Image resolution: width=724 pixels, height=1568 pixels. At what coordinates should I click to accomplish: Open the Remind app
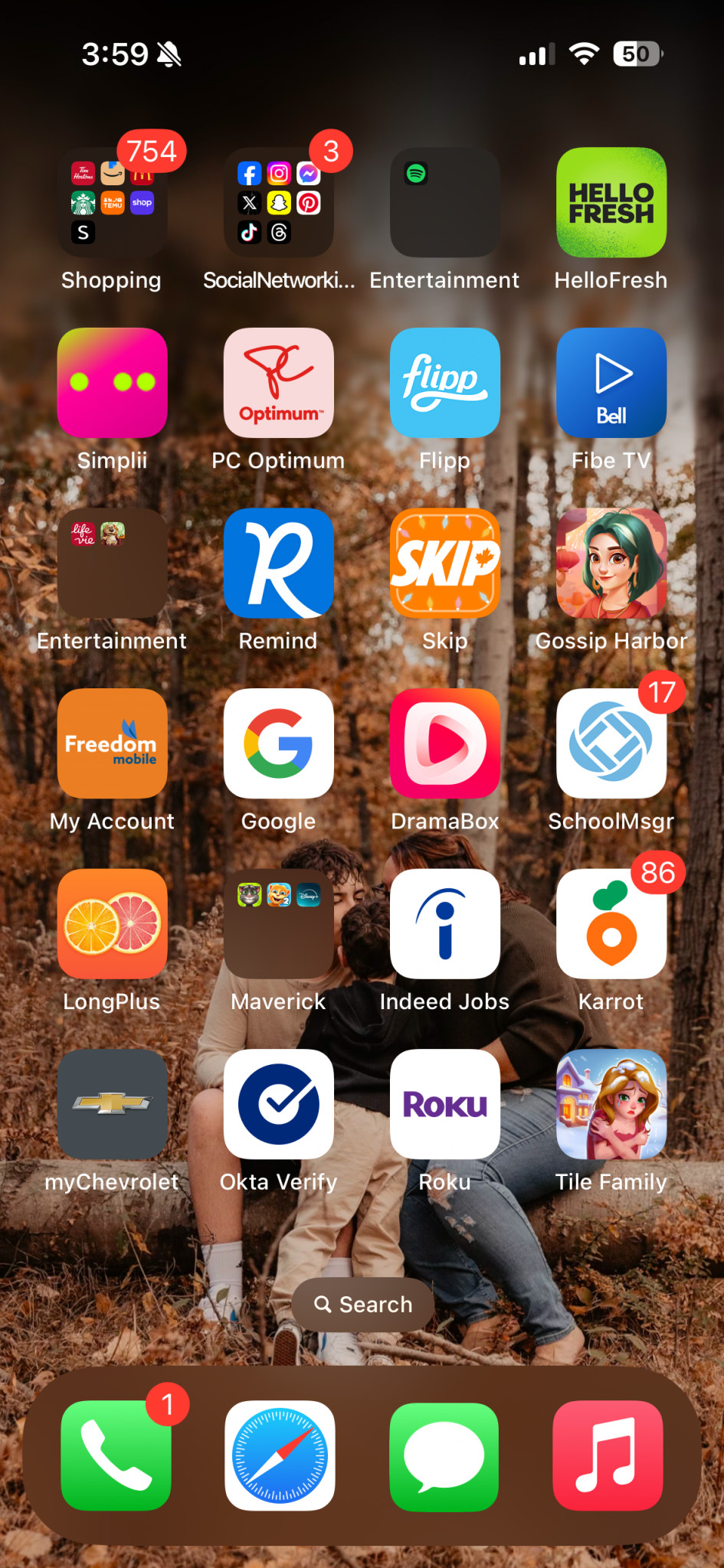pyautogui.click(x=279, y=563)
